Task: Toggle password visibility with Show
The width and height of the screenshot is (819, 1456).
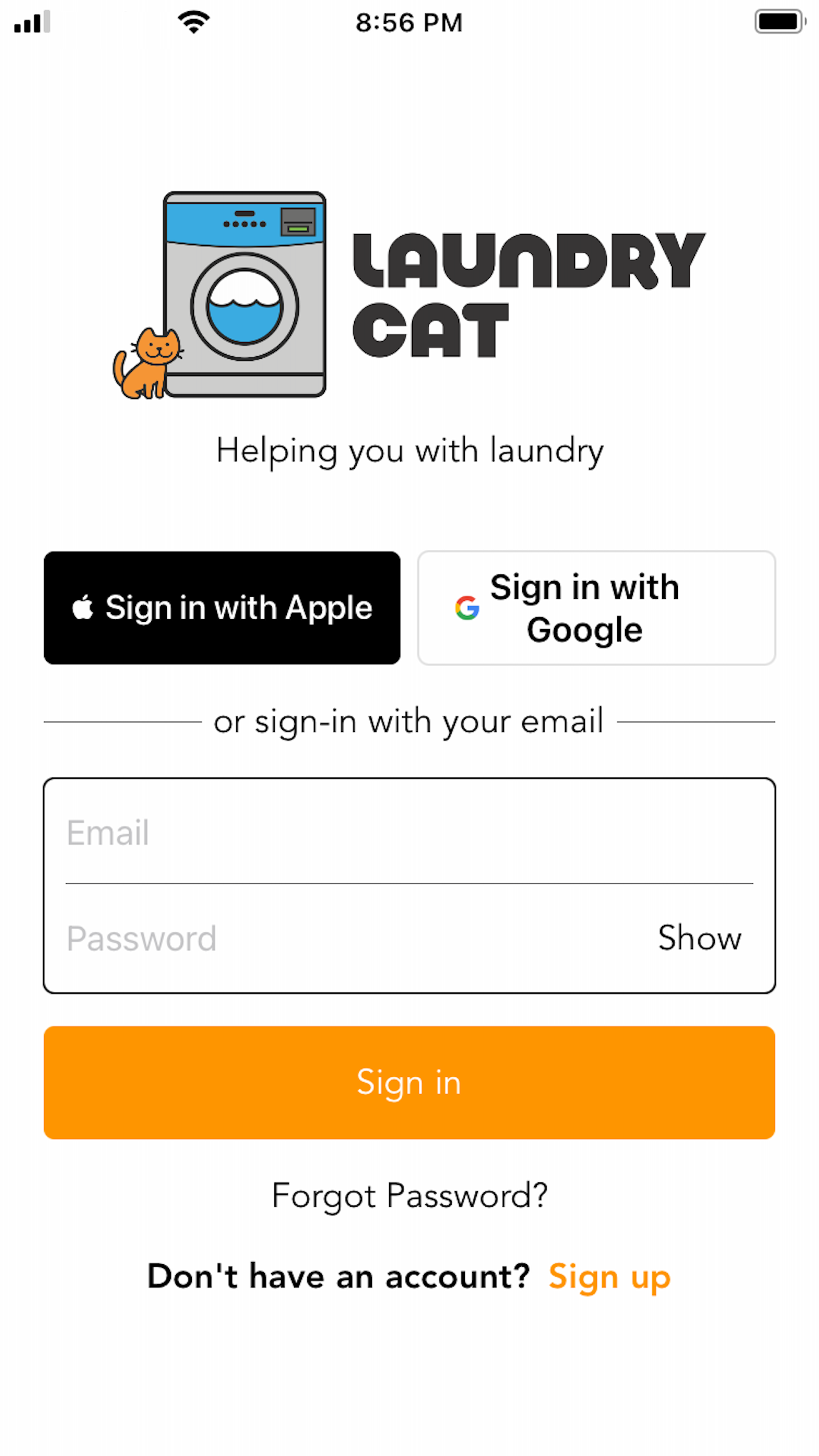Action: click(x=700, y=938)
